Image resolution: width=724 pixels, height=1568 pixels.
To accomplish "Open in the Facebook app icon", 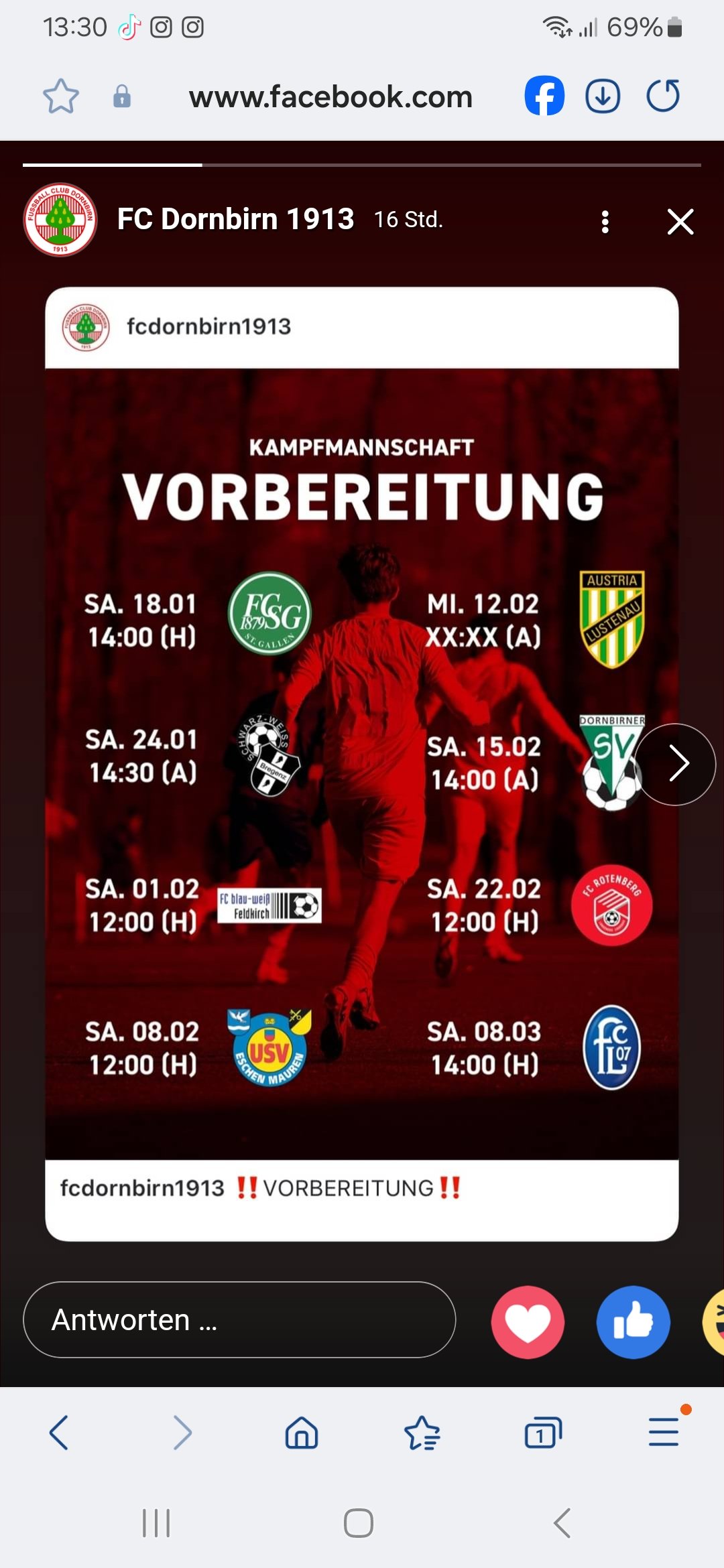I will coord(544,96).
